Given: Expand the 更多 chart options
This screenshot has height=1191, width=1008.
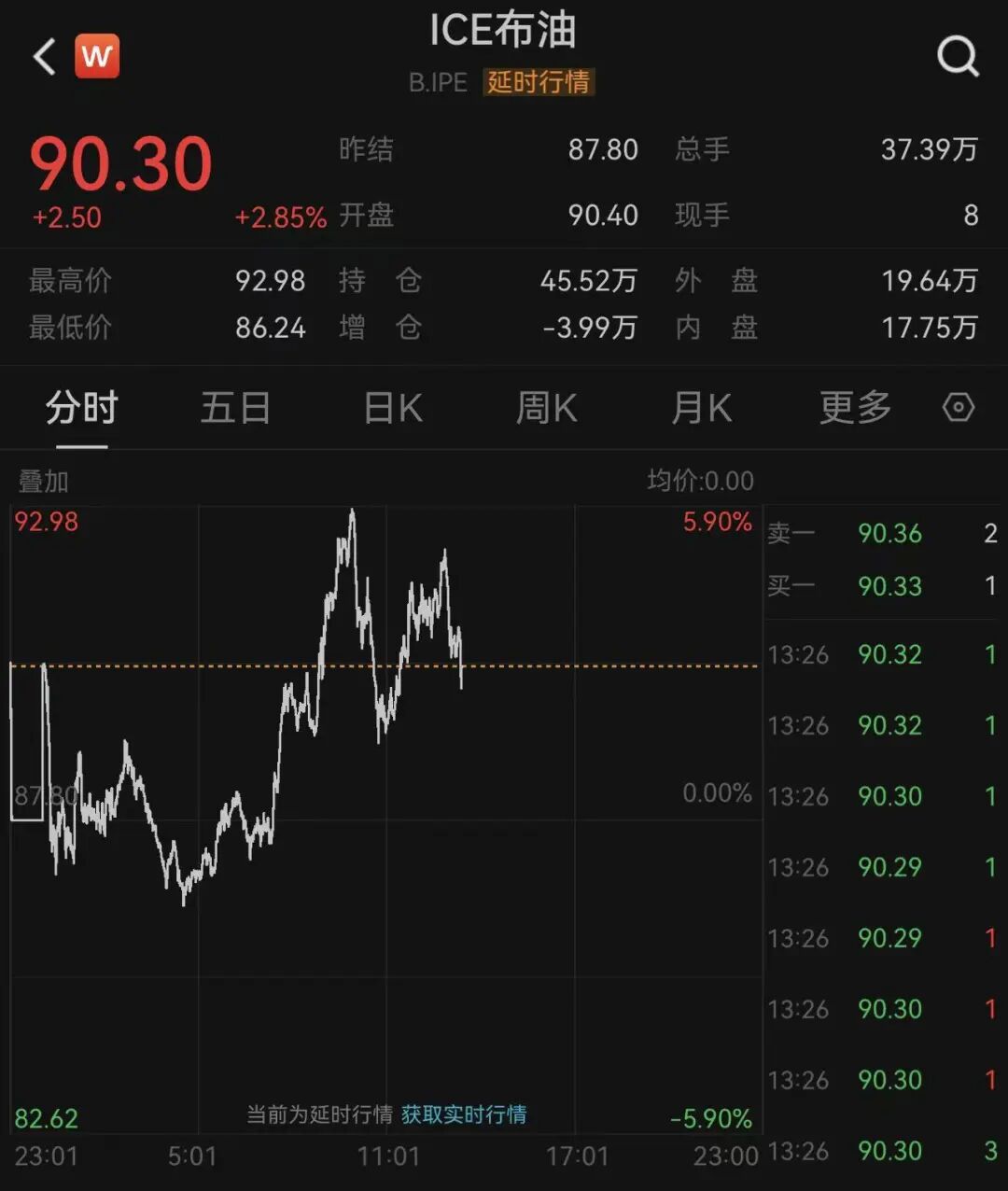Looking at the screenshot, I should click(x=855, y=409).
